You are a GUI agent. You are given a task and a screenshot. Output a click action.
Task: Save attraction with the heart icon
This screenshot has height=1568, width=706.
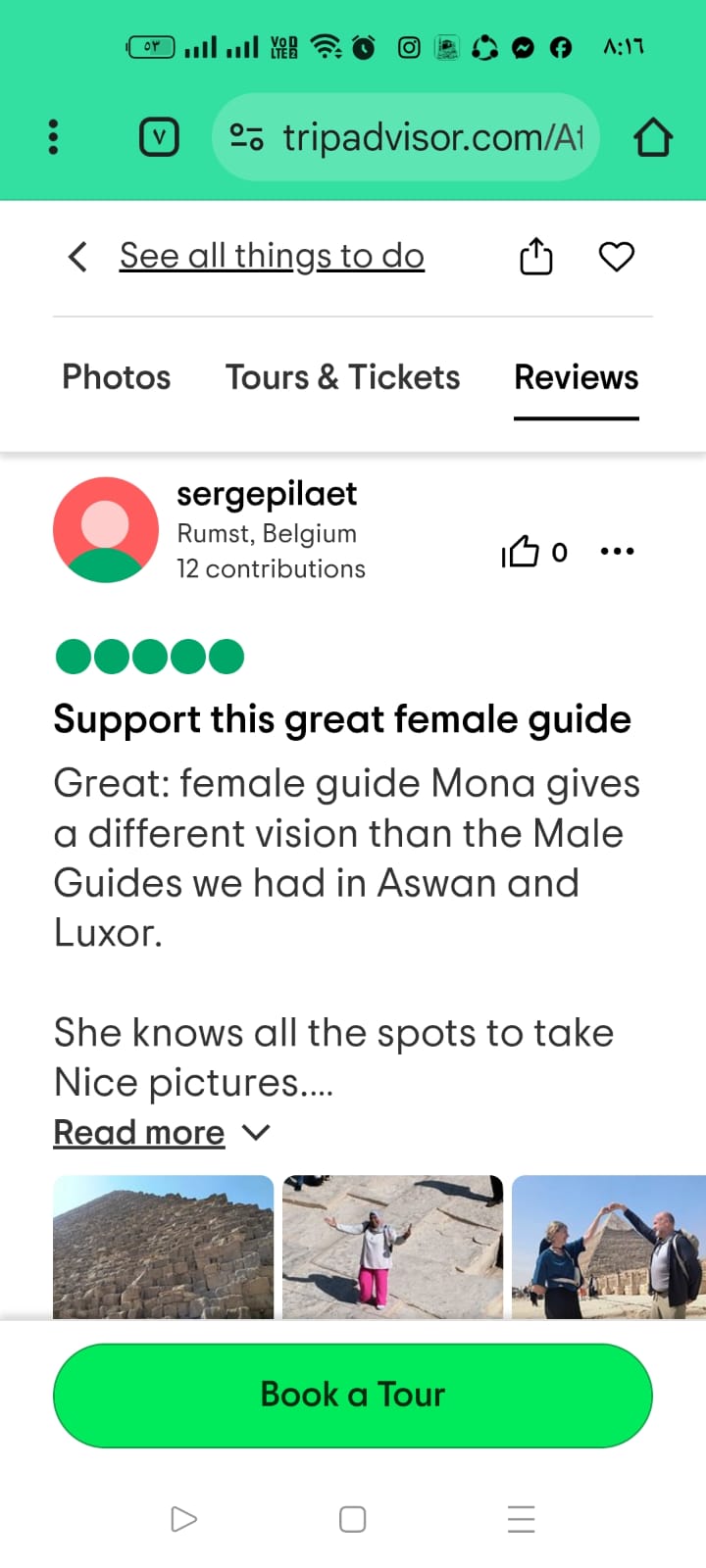(617, 257)
